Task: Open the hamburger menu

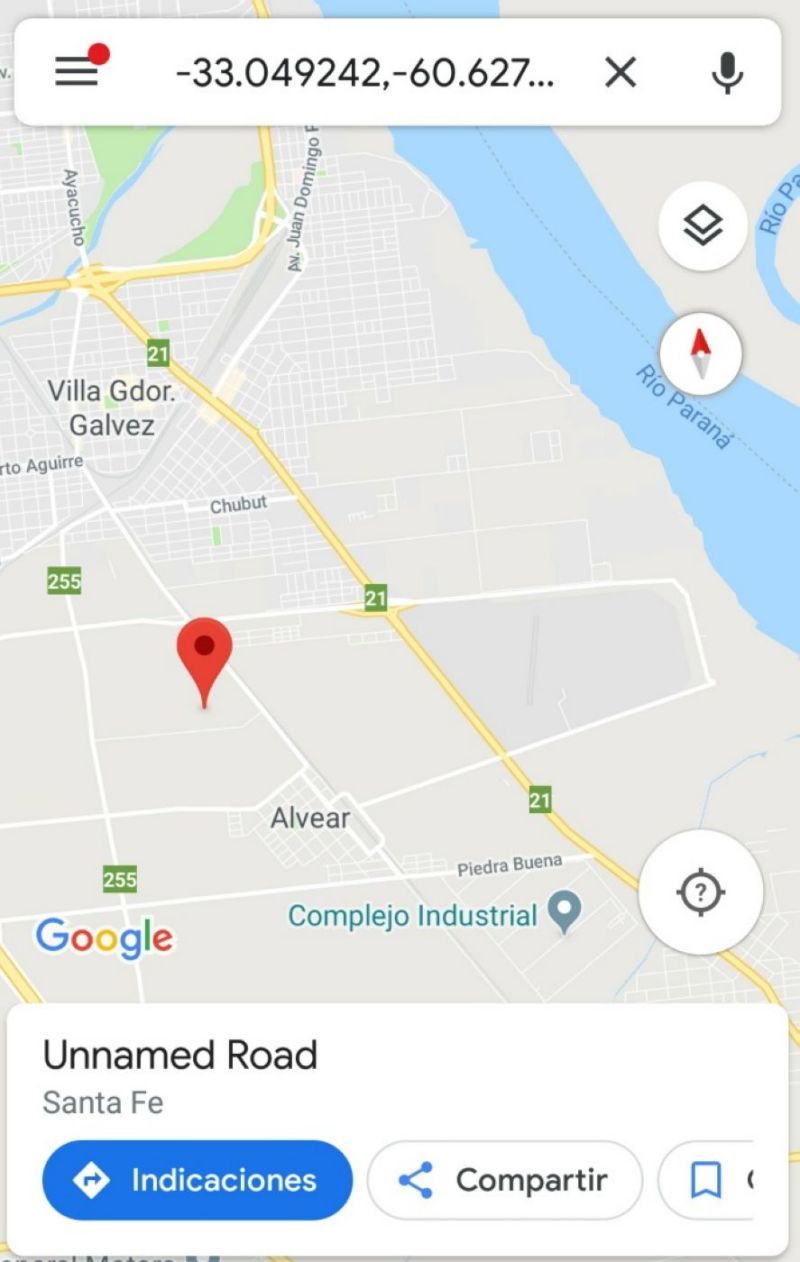Action: click(x=77, y=71)
